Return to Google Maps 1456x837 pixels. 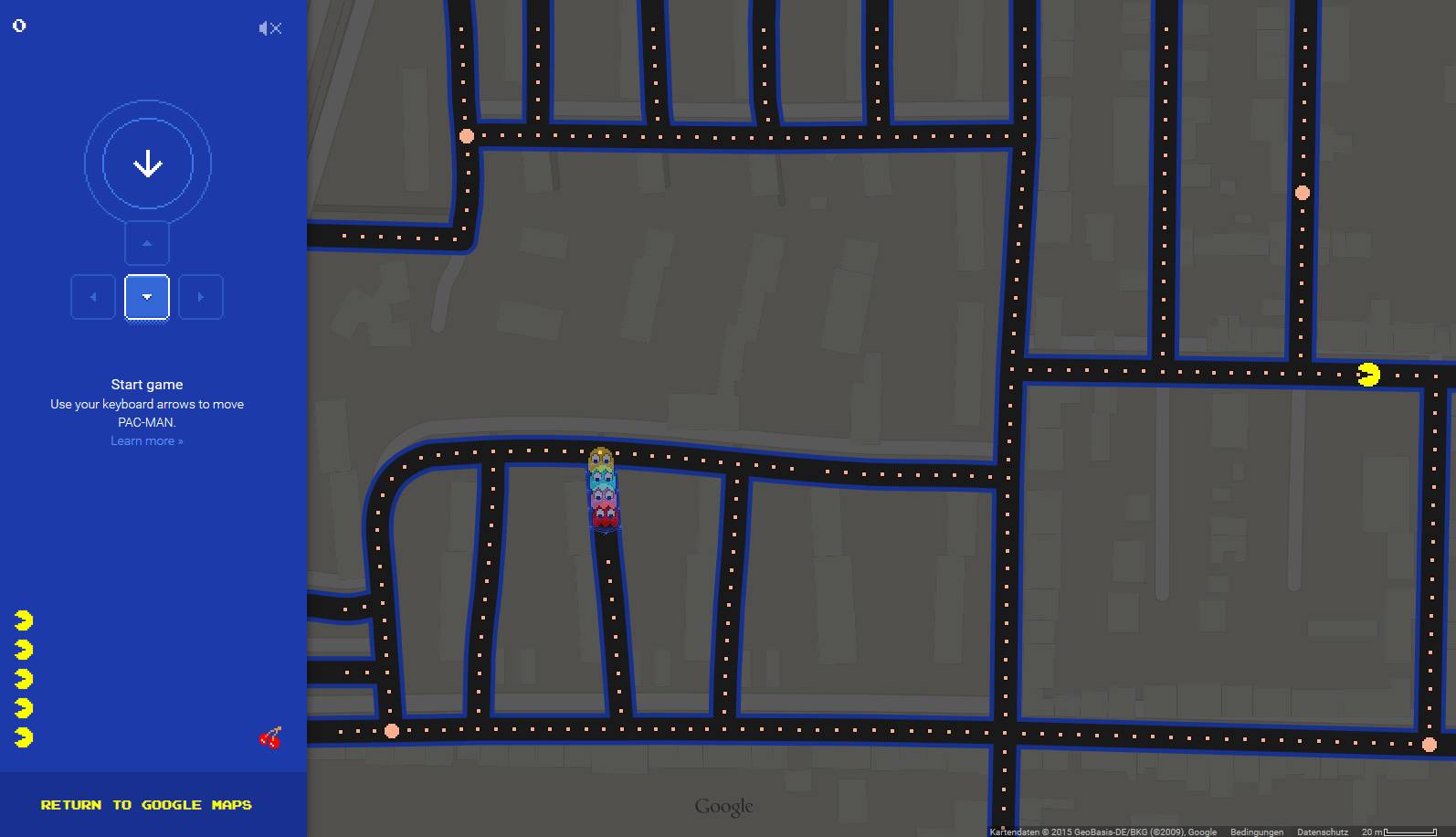tap(146, 805)
